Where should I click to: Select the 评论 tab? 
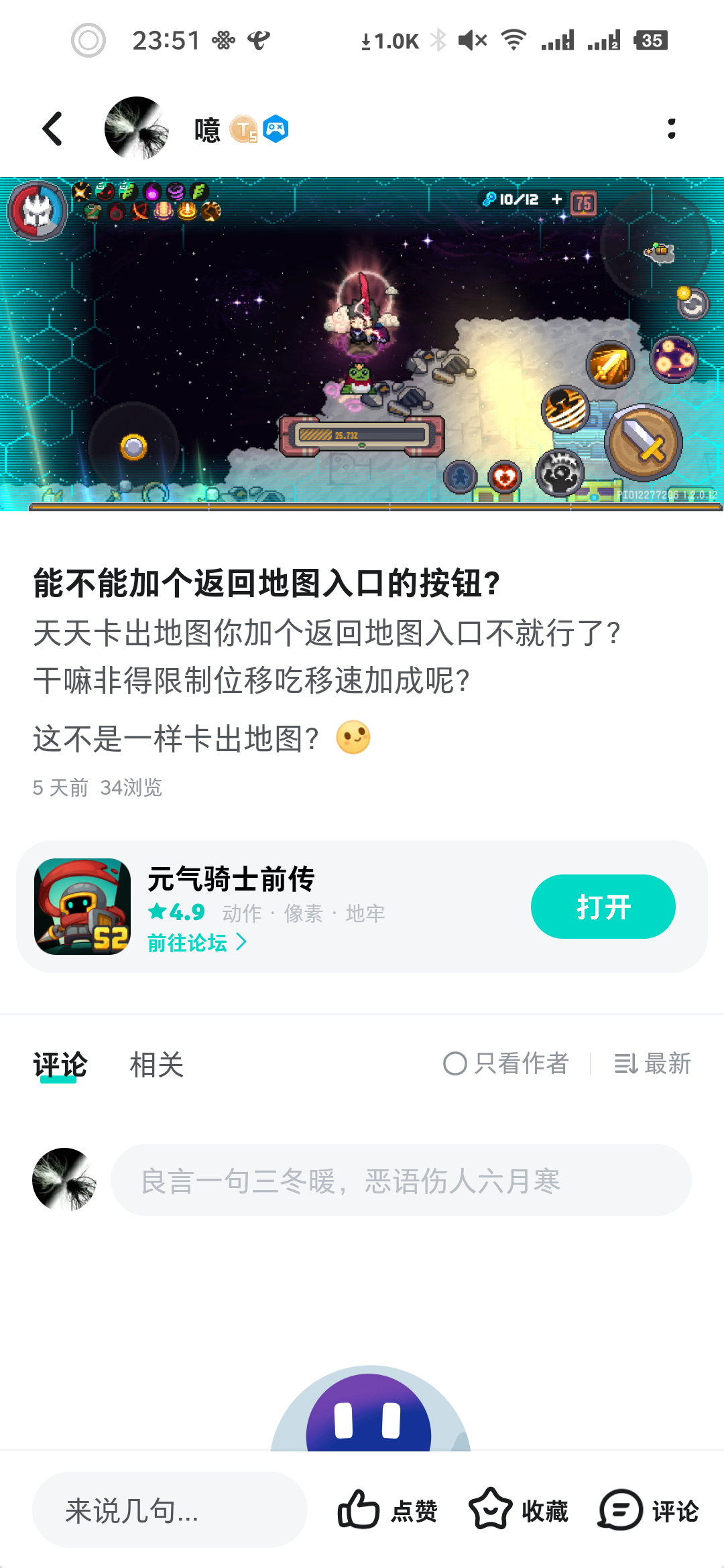(59, 1065)
